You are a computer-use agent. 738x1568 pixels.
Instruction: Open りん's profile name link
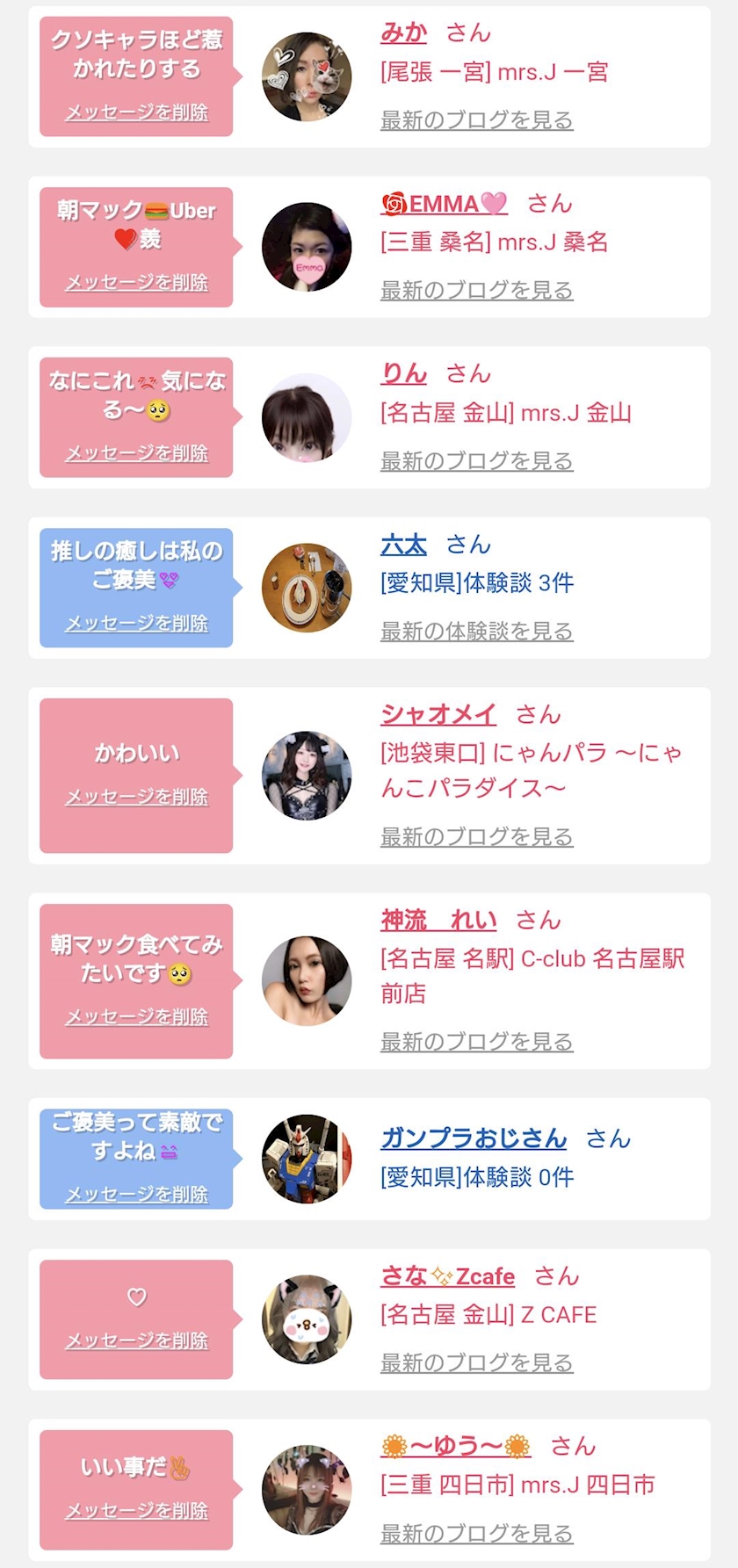(403, 374)
